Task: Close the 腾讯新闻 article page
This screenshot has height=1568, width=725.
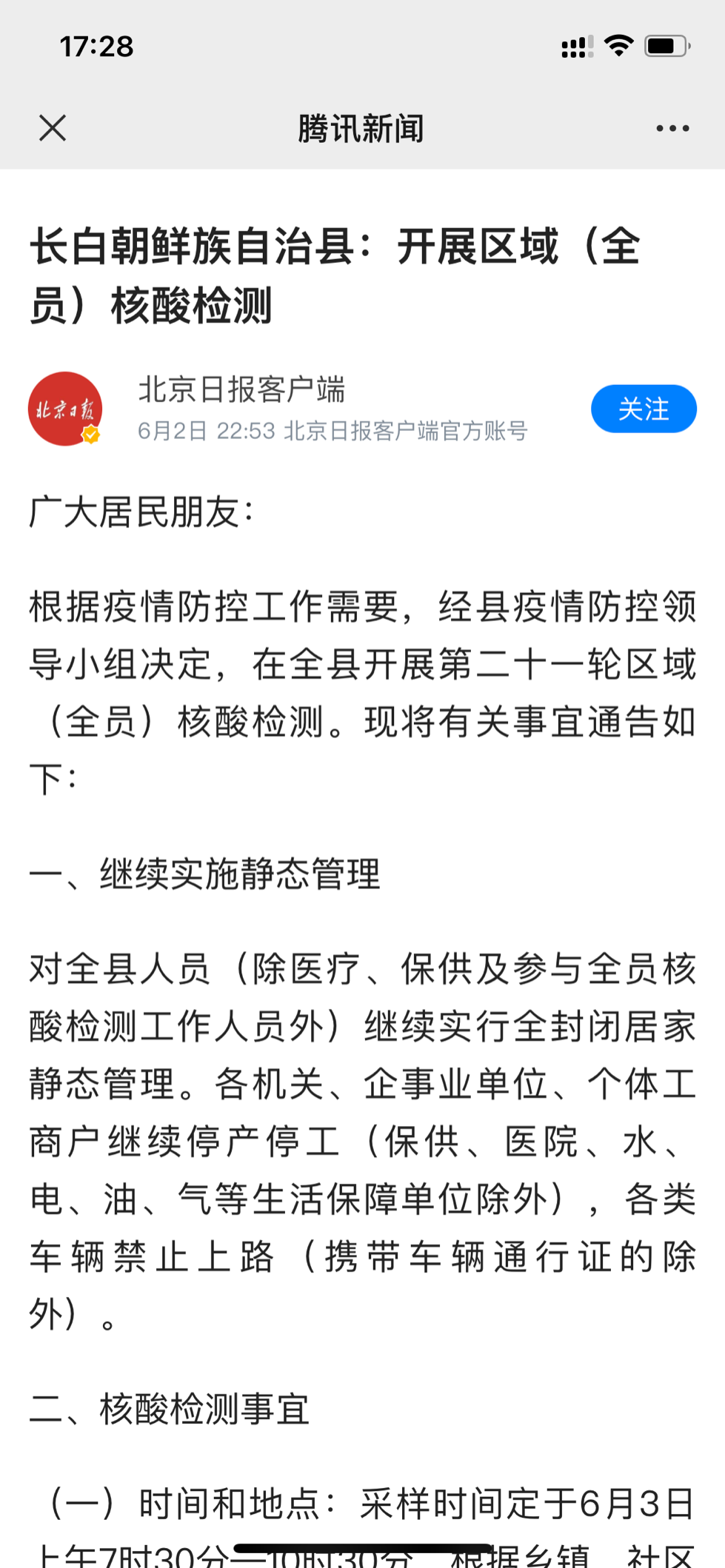Action: click(53, 128)
